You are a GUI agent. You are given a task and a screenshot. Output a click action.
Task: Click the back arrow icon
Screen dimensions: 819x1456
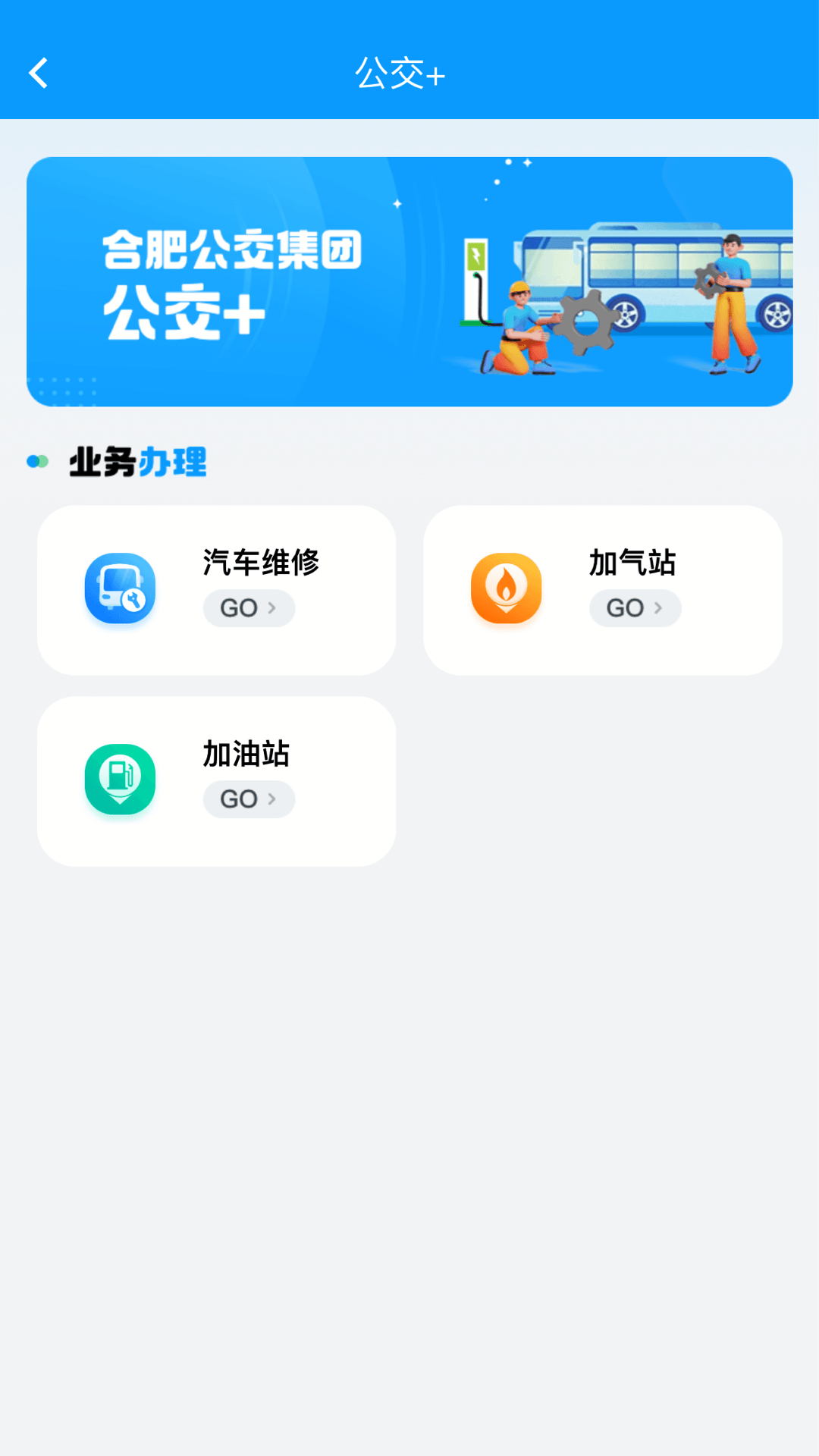point(38,73)
